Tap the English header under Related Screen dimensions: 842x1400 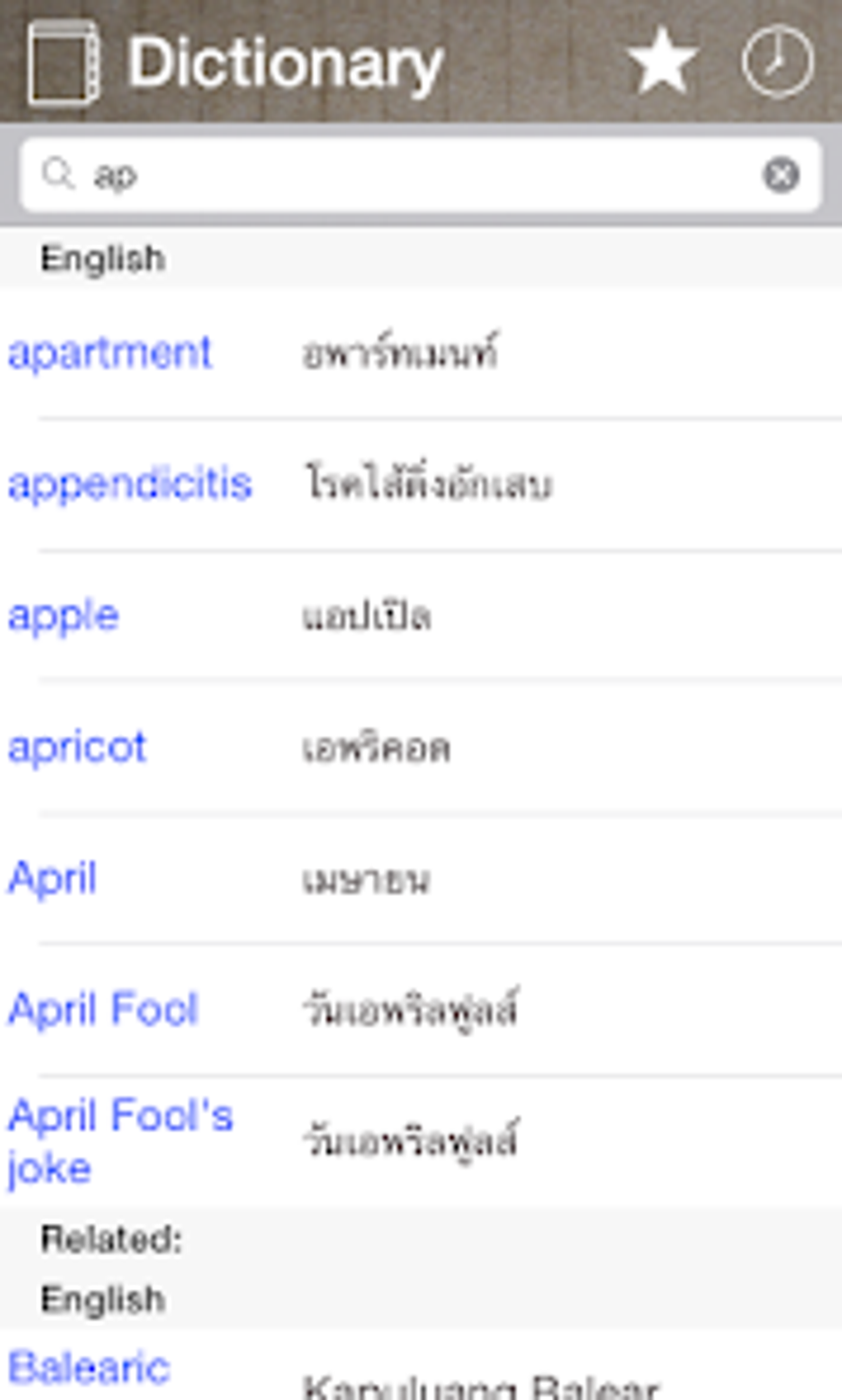point(101,1297)
